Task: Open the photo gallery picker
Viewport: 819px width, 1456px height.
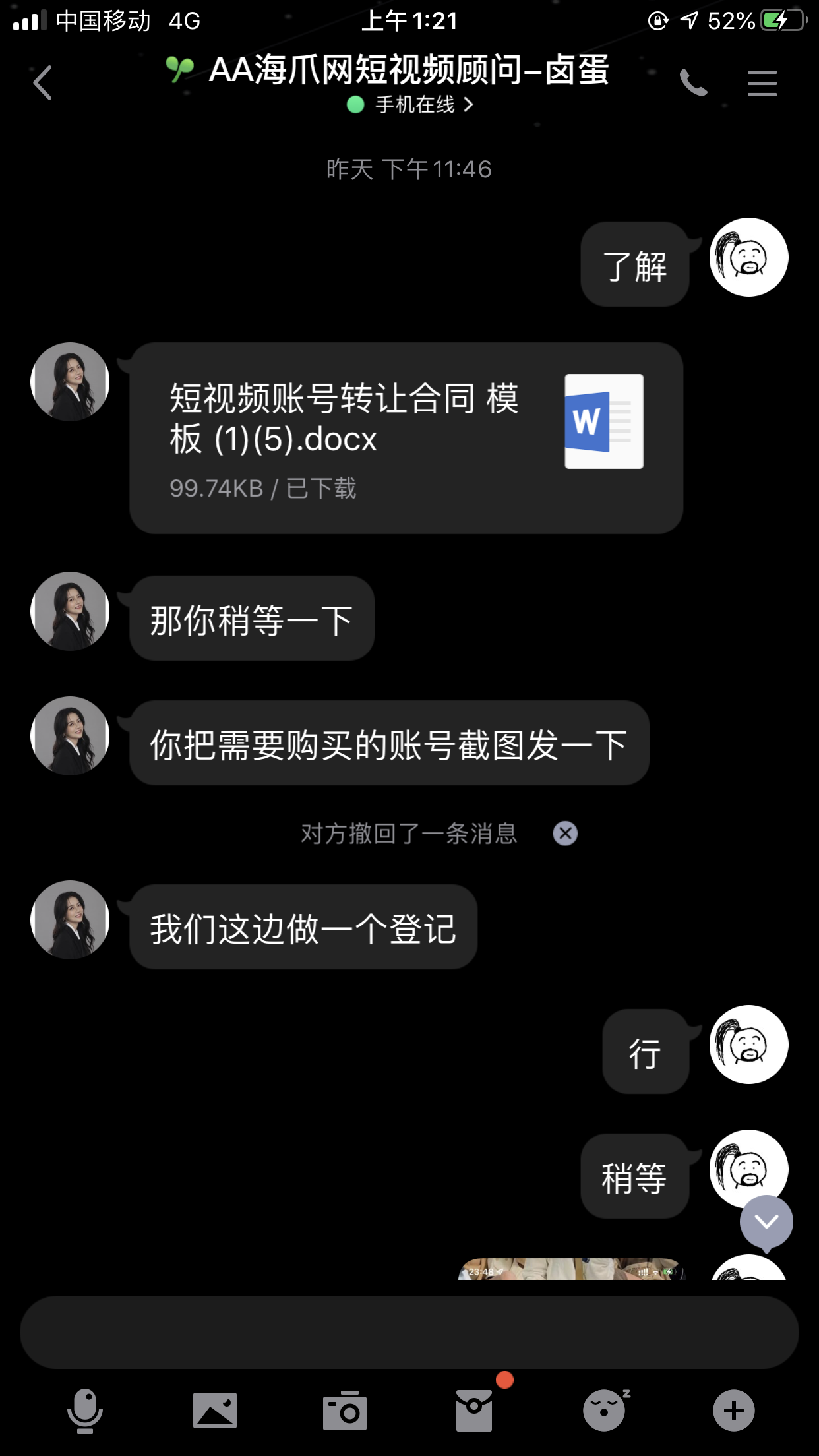Action: (x=215, y=1411)
